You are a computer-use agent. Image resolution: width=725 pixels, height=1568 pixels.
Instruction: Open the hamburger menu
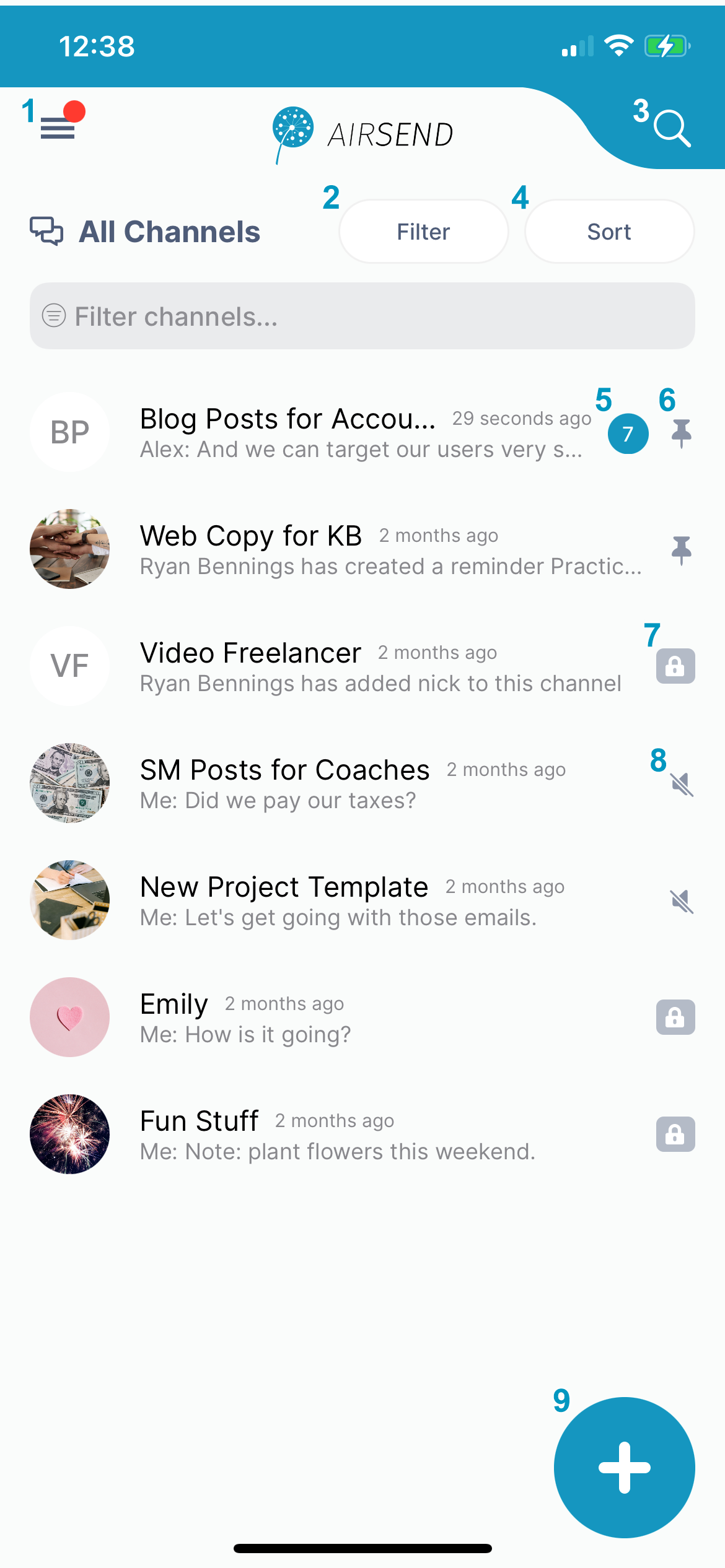coord(58,128)
